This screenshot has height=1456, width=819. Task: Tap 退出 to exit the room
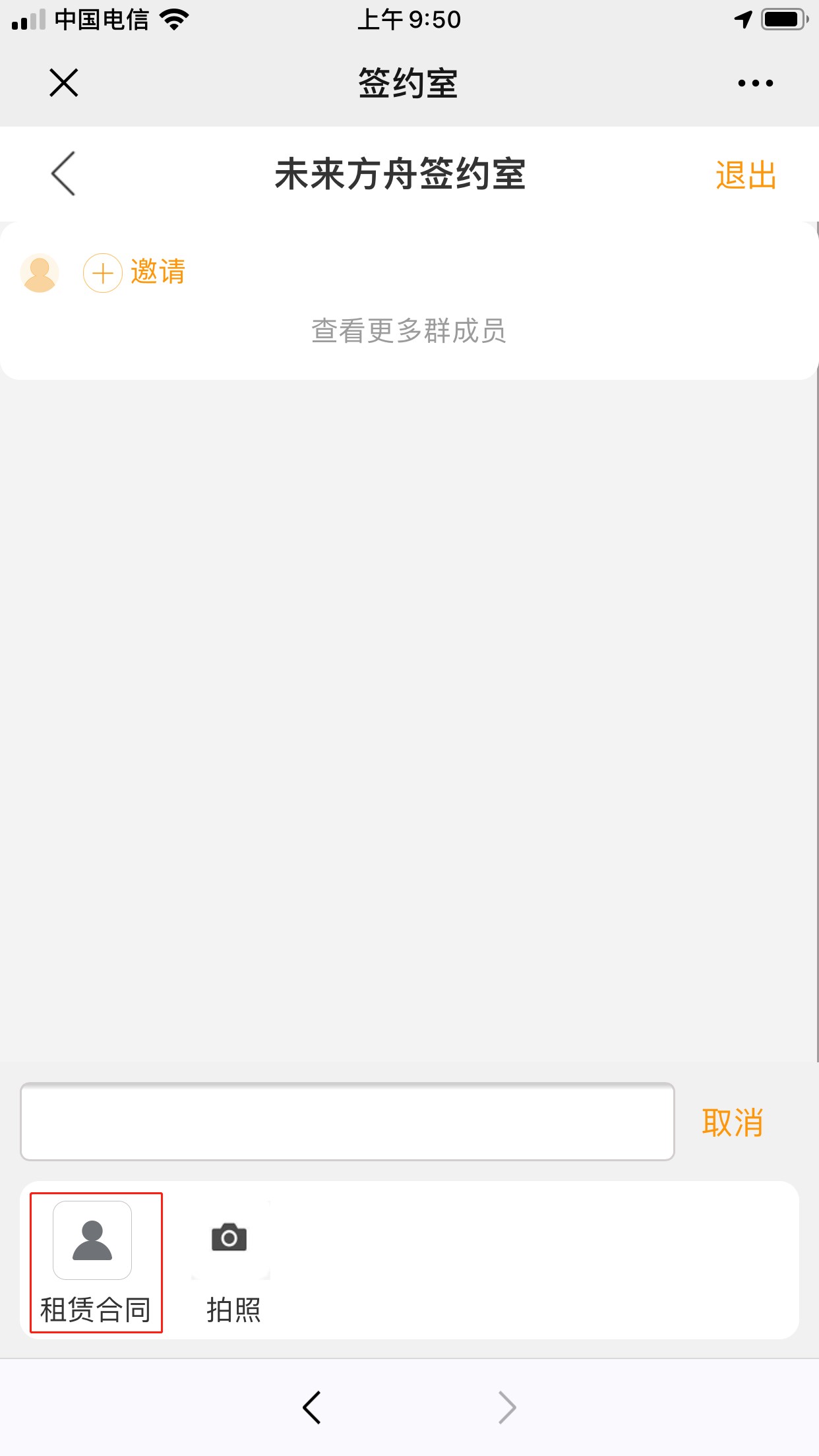coord(746,175)
